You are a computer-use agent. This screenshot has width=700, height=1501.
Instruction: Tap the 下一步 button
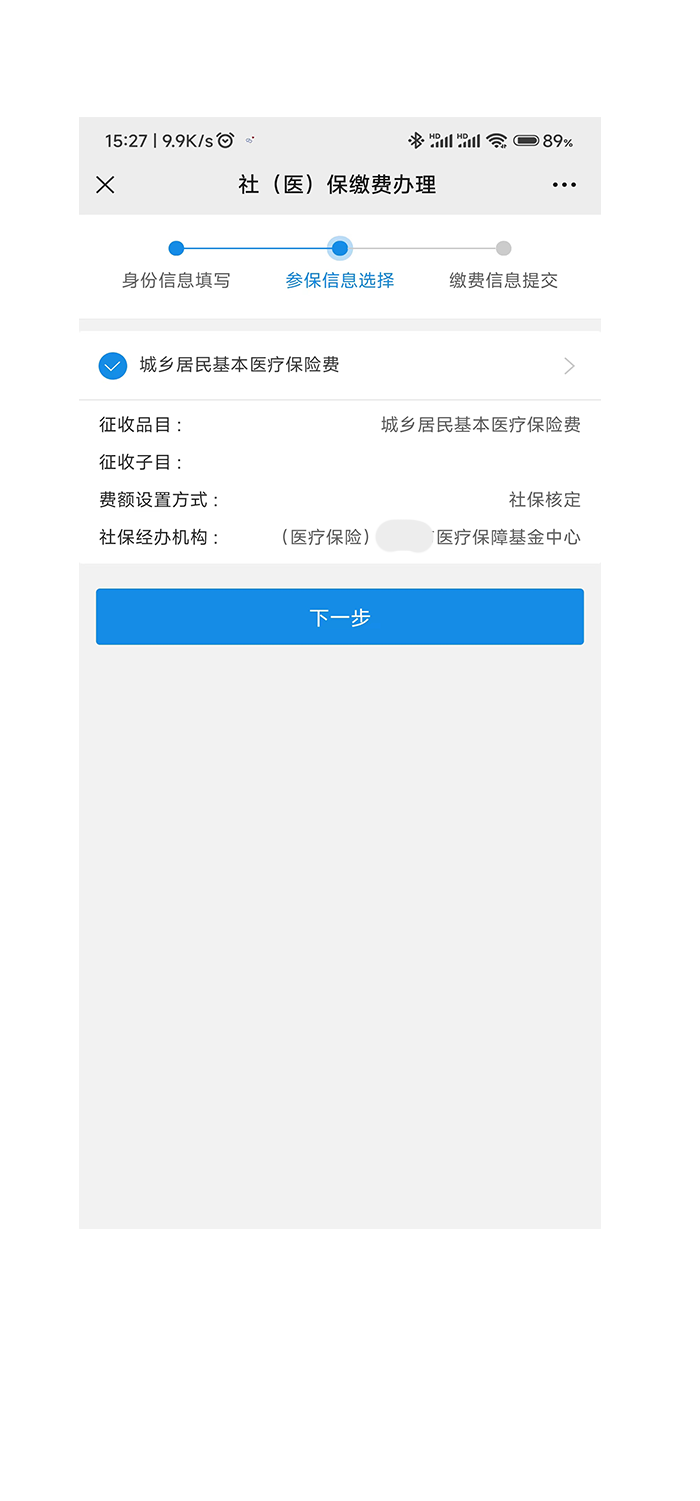pos(340,617)
